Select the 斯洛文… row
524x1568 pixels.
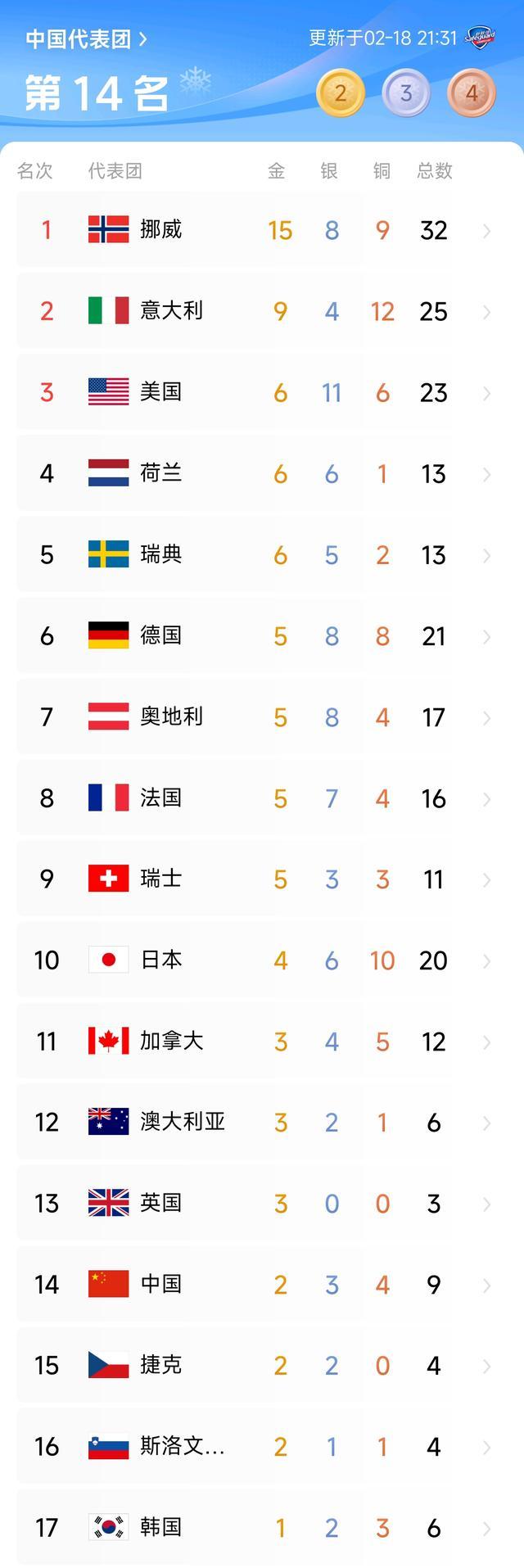tap(262, 1446)
